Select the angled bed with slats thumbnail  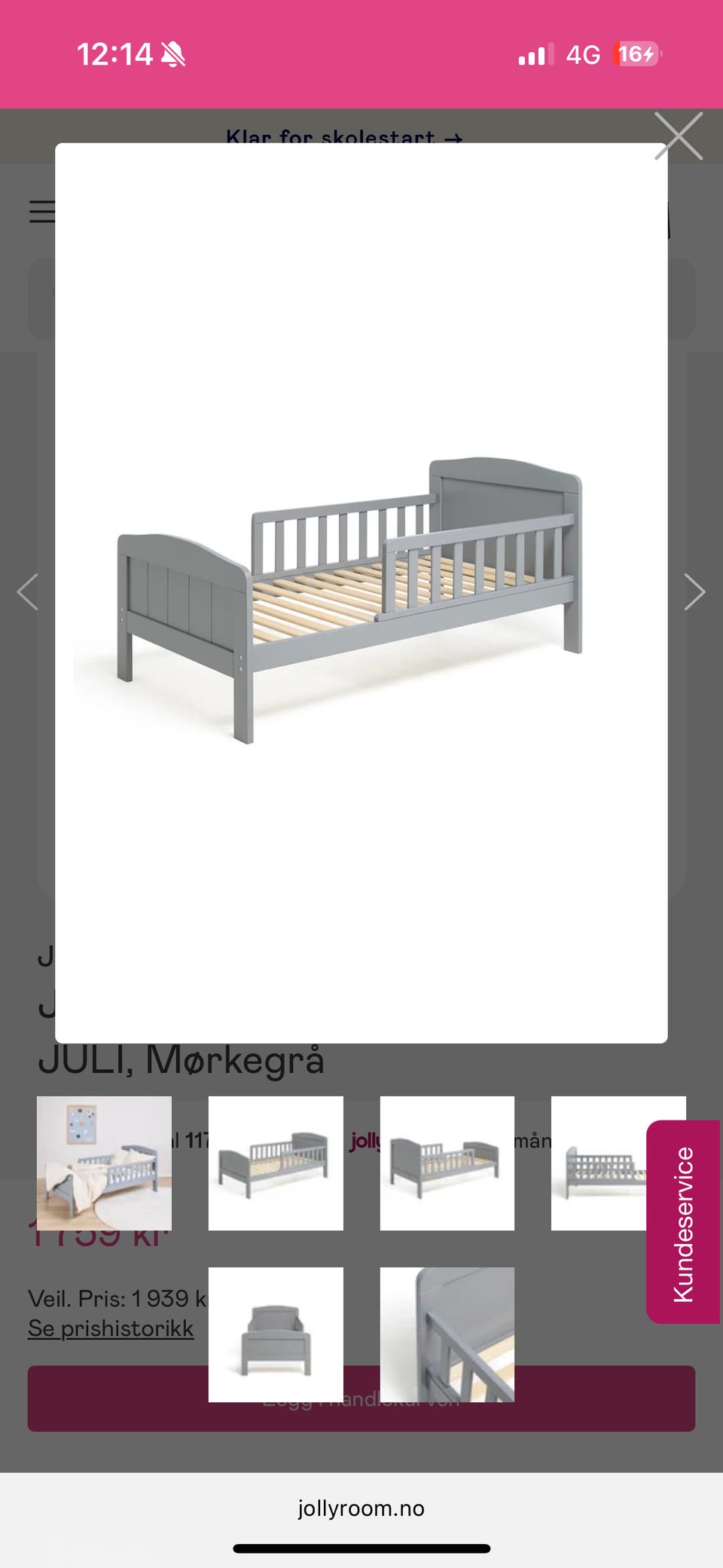click(x=276, y=1163)
